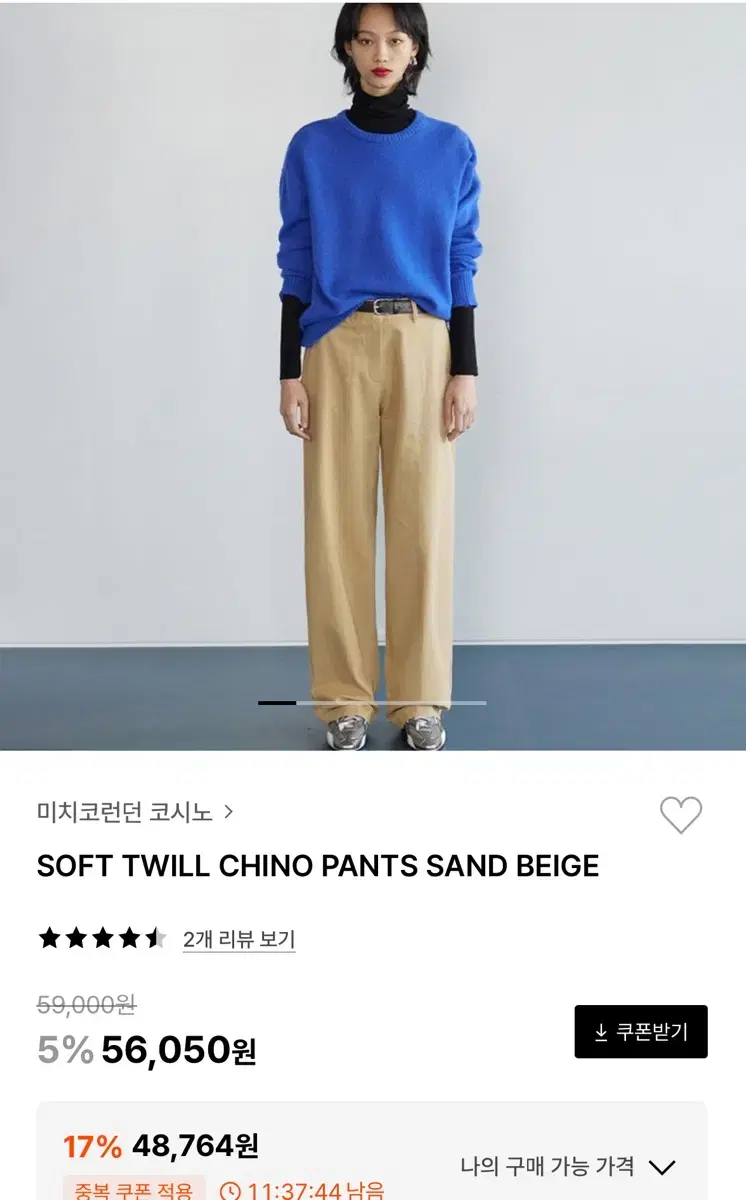Viewport: 746px width, 1200px height.
Task: Click the carousel position indicator bar
Action: (373, 700)
